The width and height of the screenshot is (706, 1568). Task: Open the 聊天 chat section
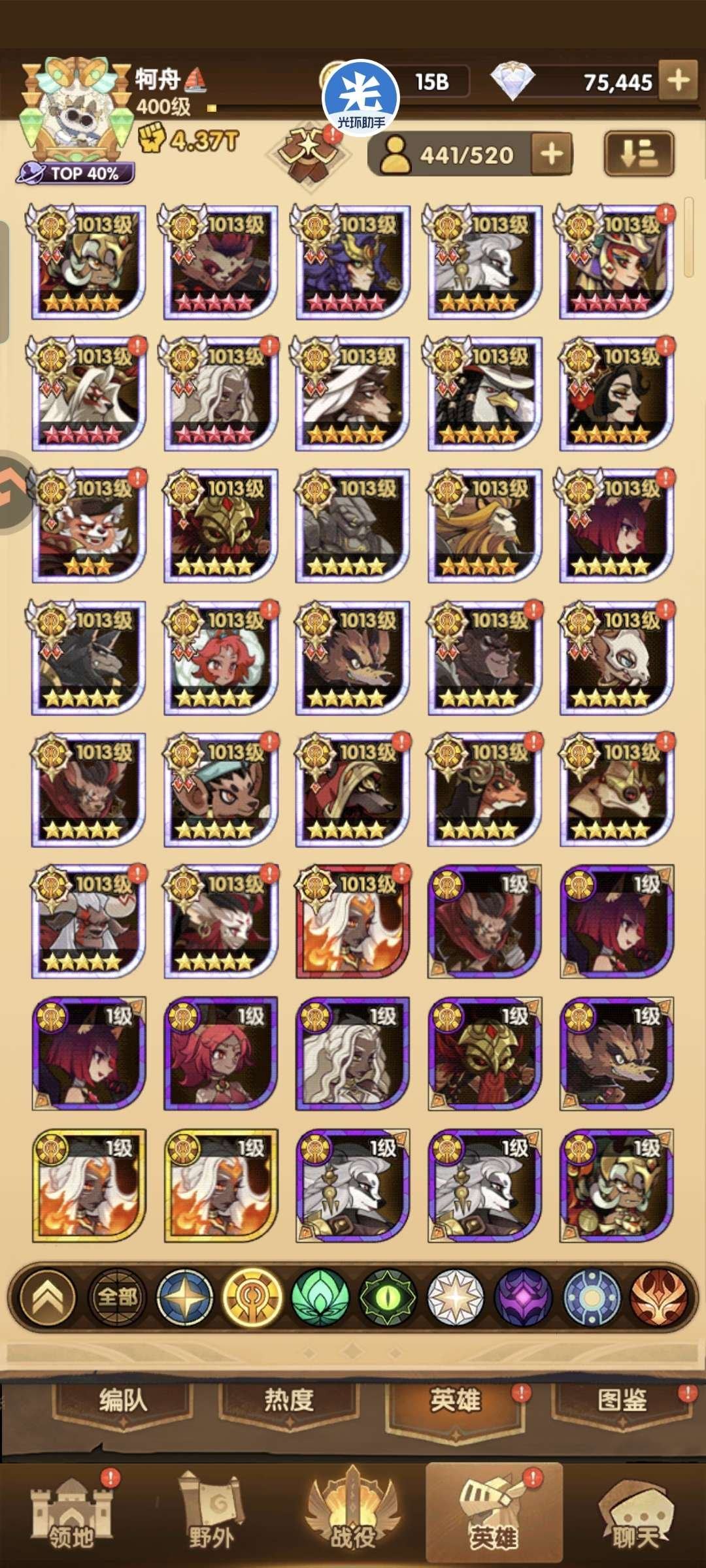(634, 1514)
